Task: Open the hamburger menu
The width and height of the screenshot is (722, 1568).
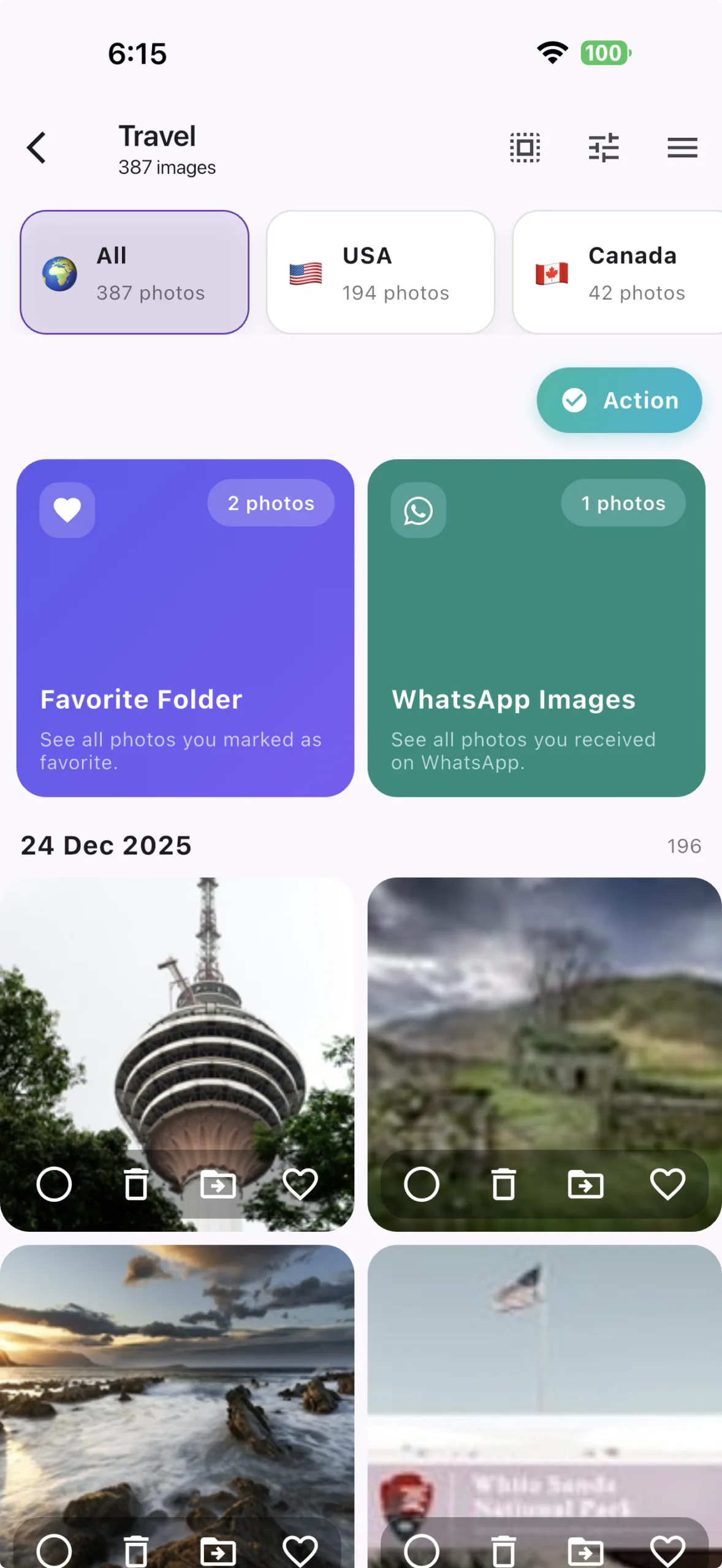Action: (682, 148)
